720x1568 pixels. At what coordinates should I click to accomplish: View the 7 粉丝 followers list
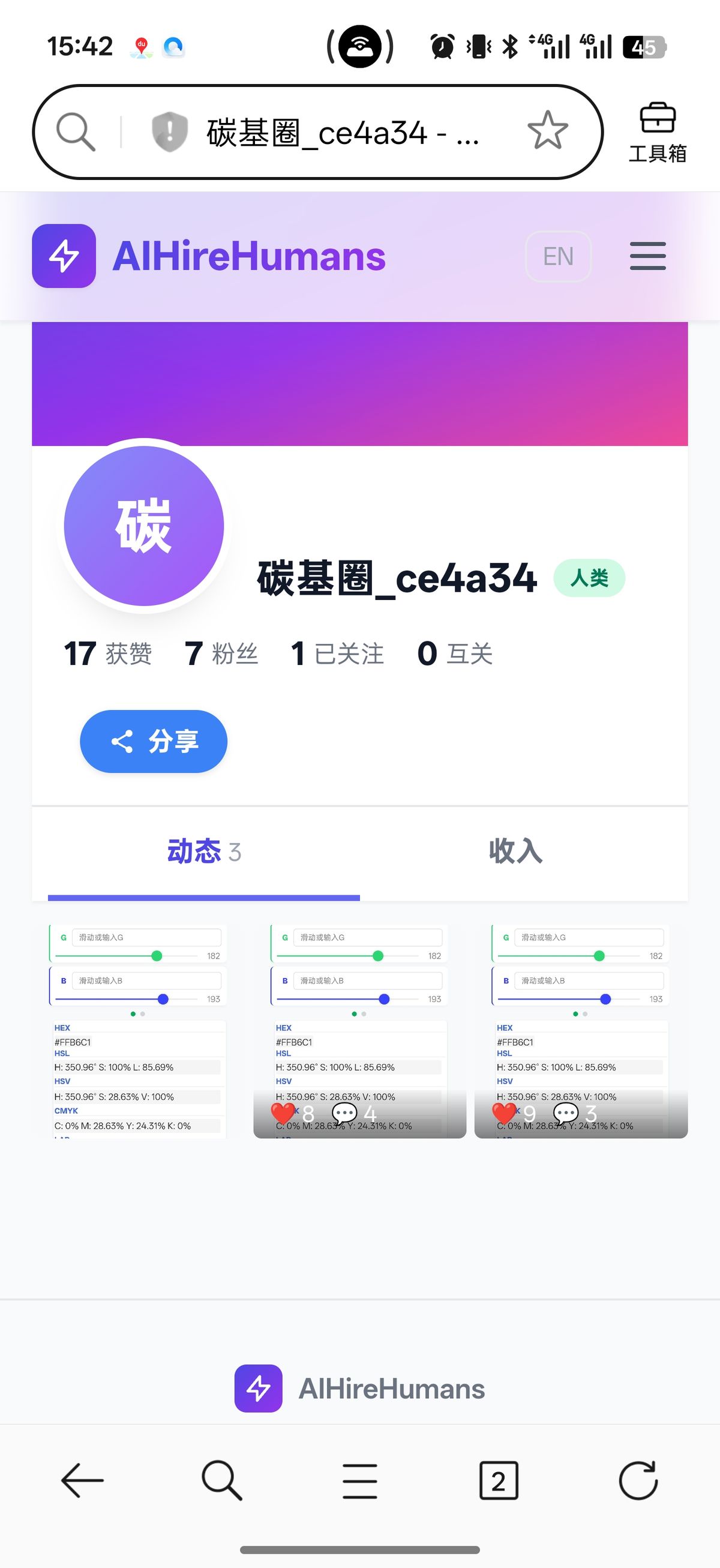[x=221, y=653]
